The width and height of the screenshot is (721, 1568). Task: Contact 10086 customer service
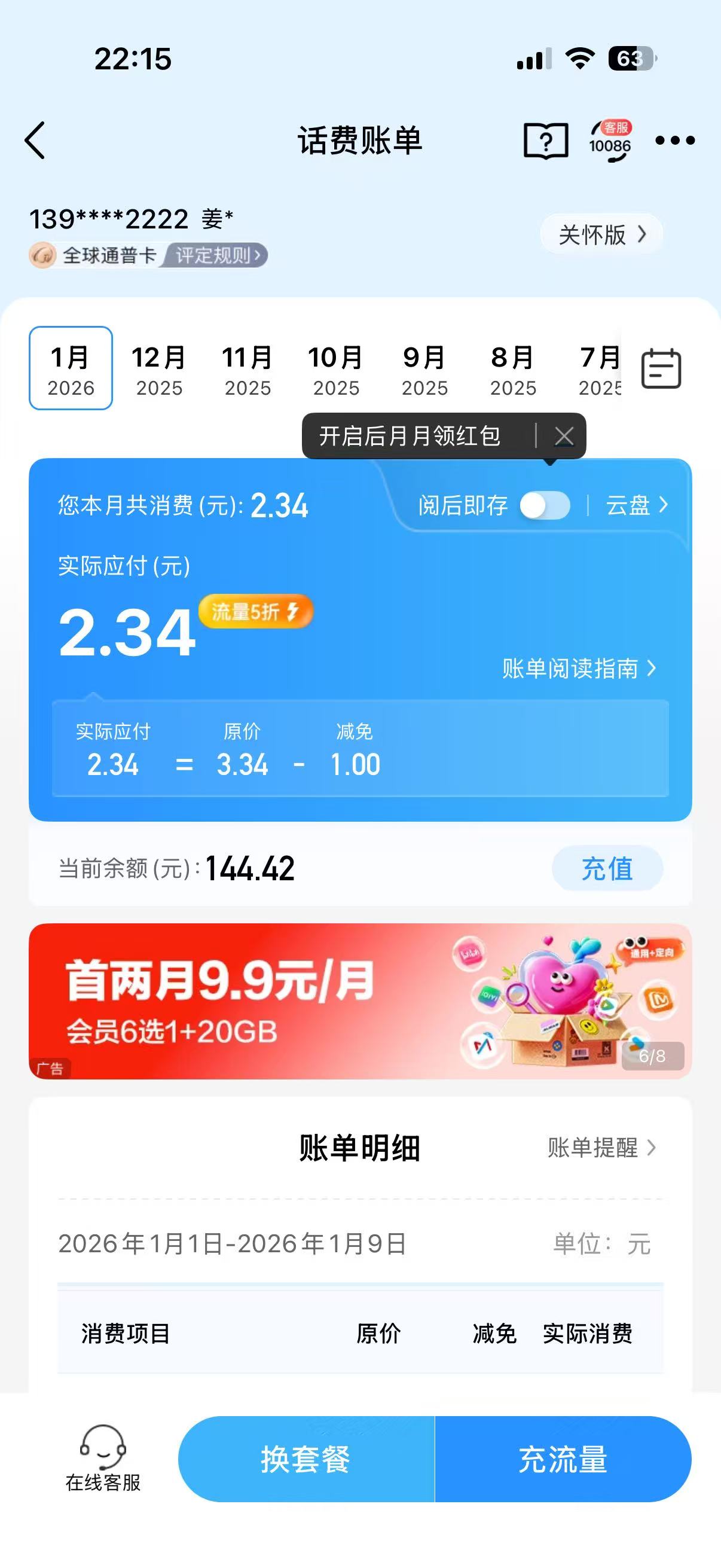point(610,141)
